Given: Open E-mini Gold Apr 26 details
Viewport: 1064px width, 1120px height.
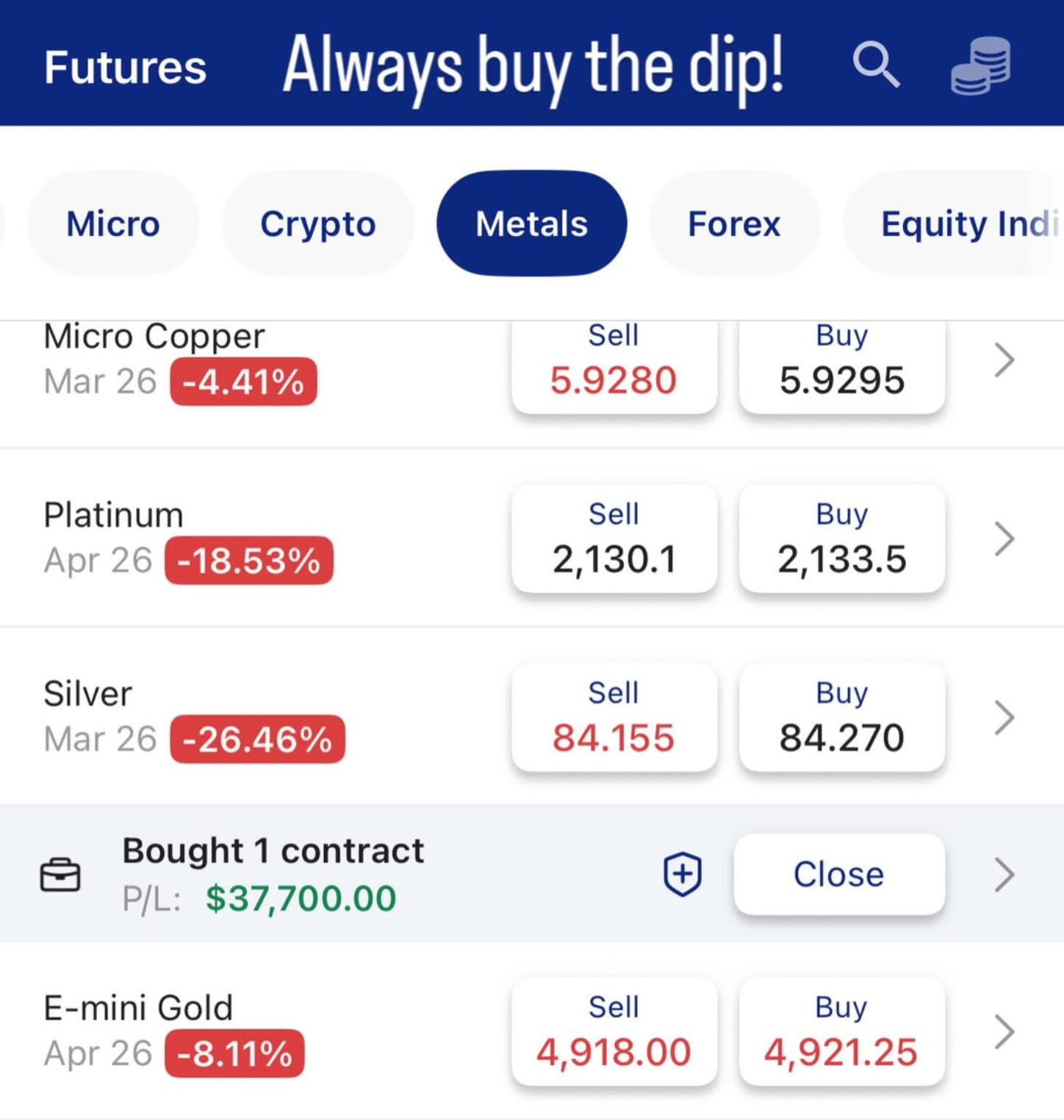Looking at the screenshot, I should pos(1004,1031).
